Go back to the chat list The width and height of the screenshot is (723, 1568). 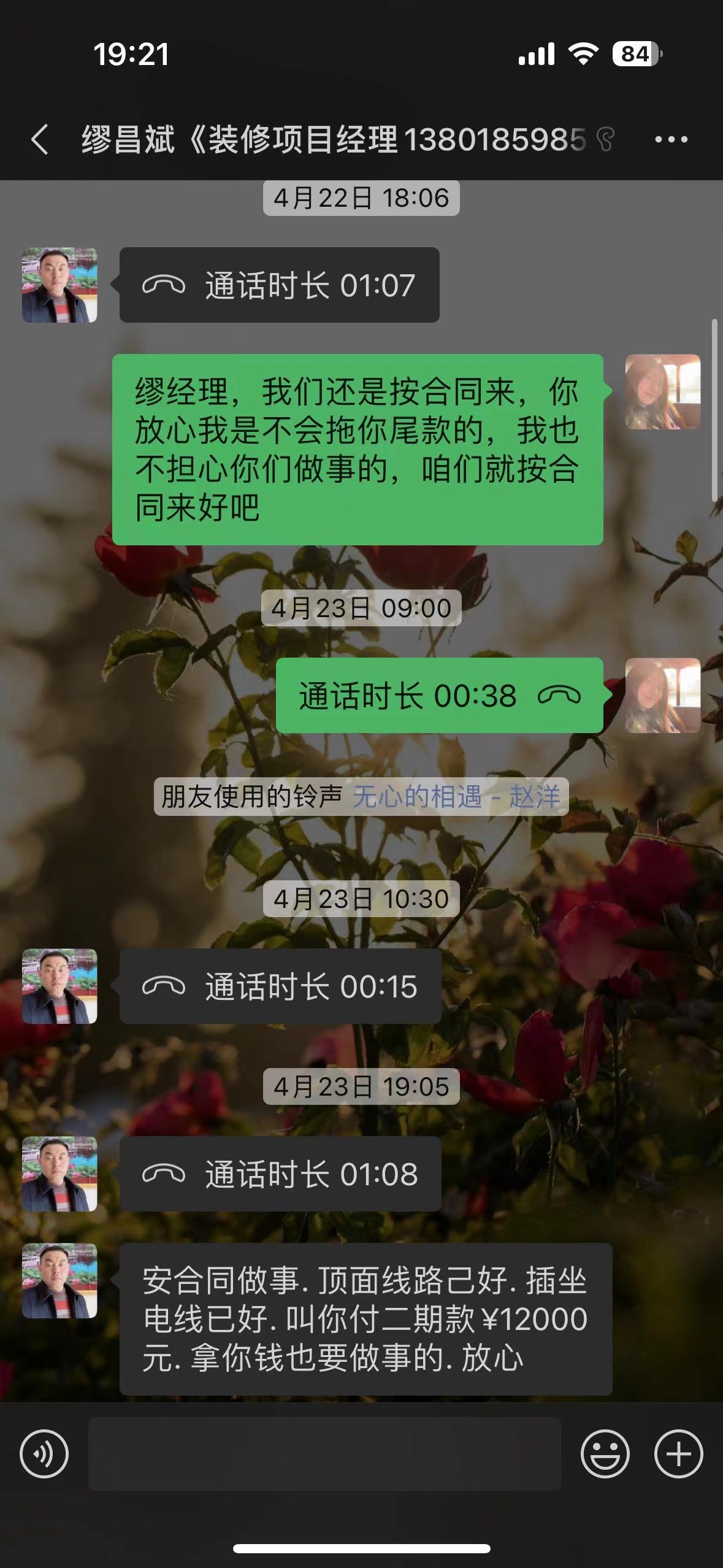pos(40,139)
